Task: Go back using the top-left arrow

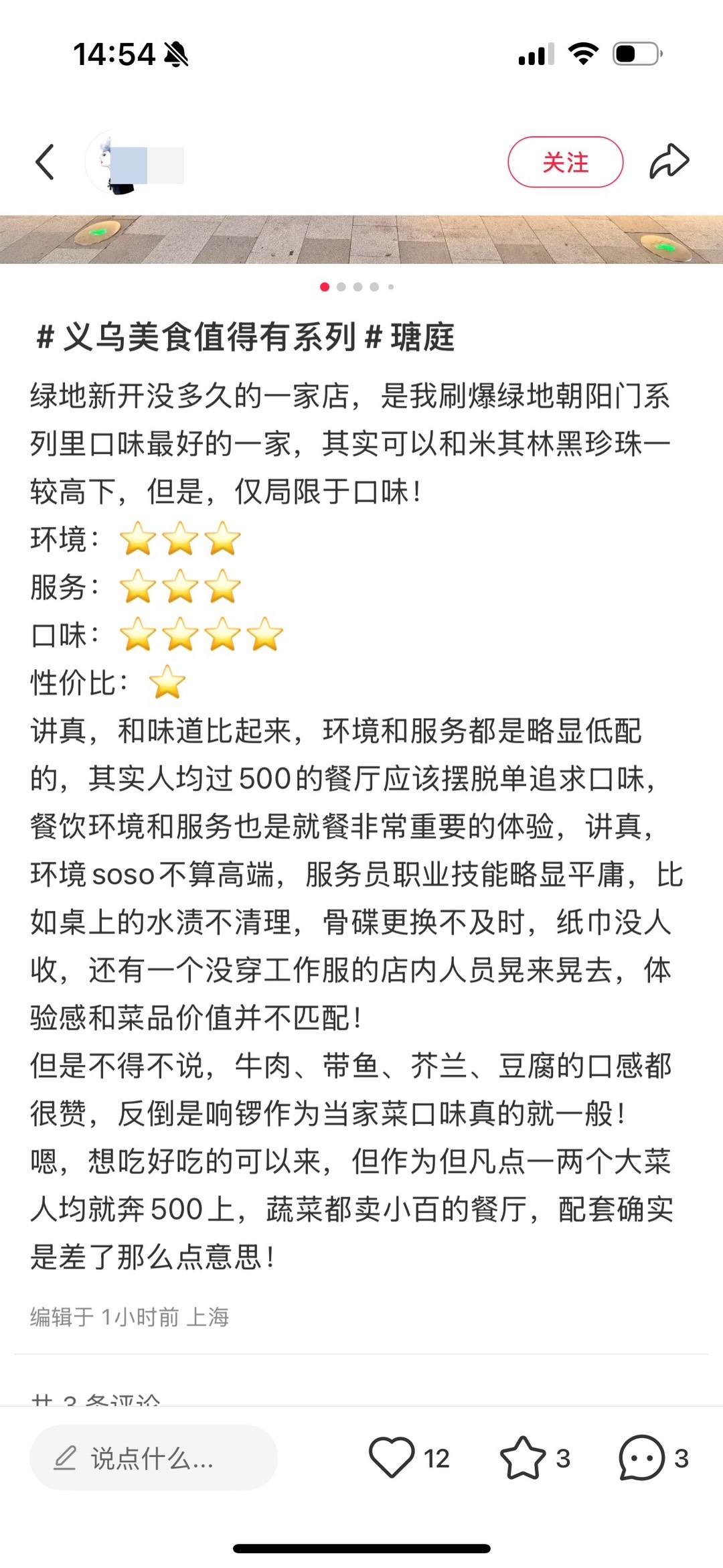Action: click(45, 162)
